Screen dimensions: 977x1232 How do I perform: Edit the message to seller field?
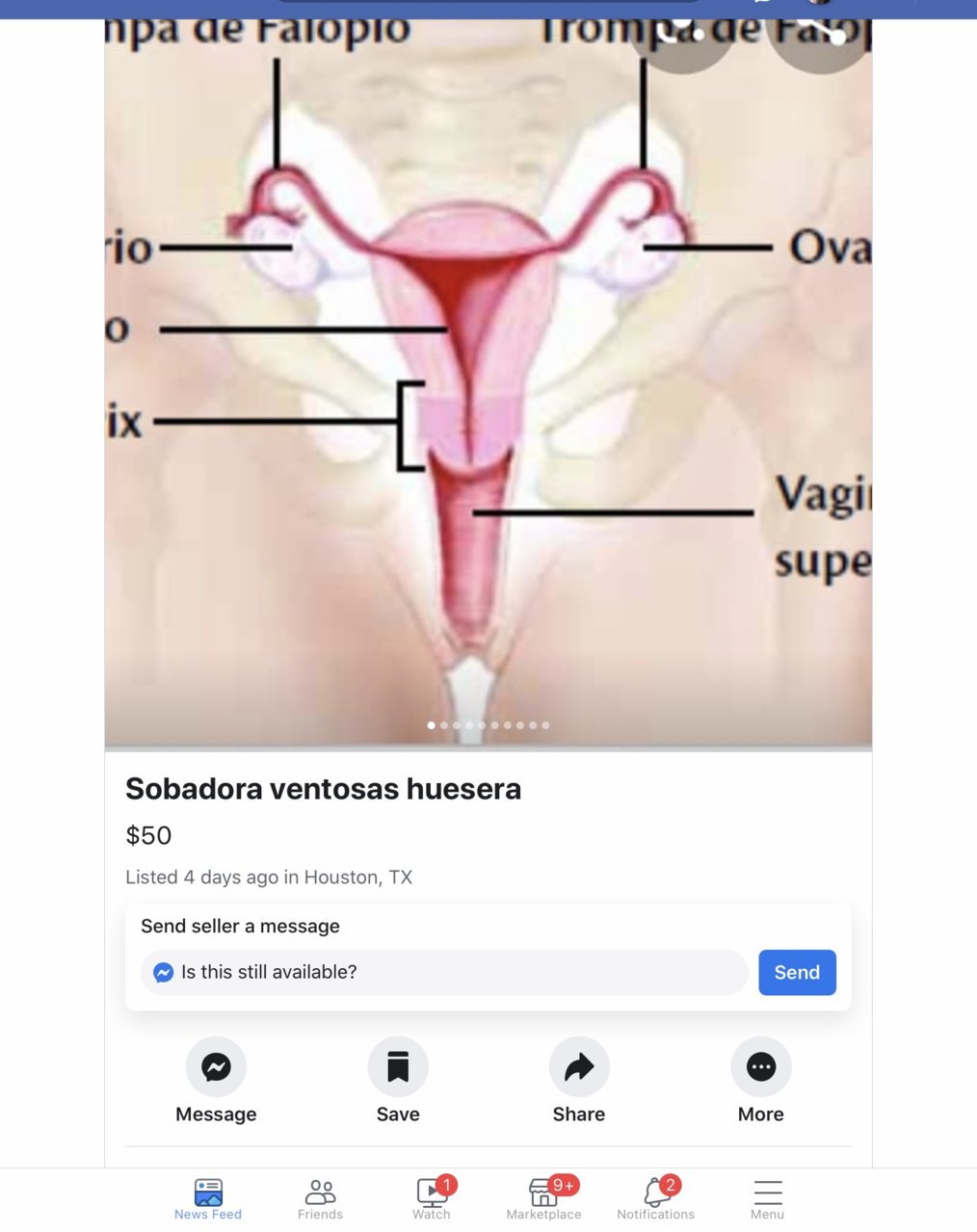[453, 972]
